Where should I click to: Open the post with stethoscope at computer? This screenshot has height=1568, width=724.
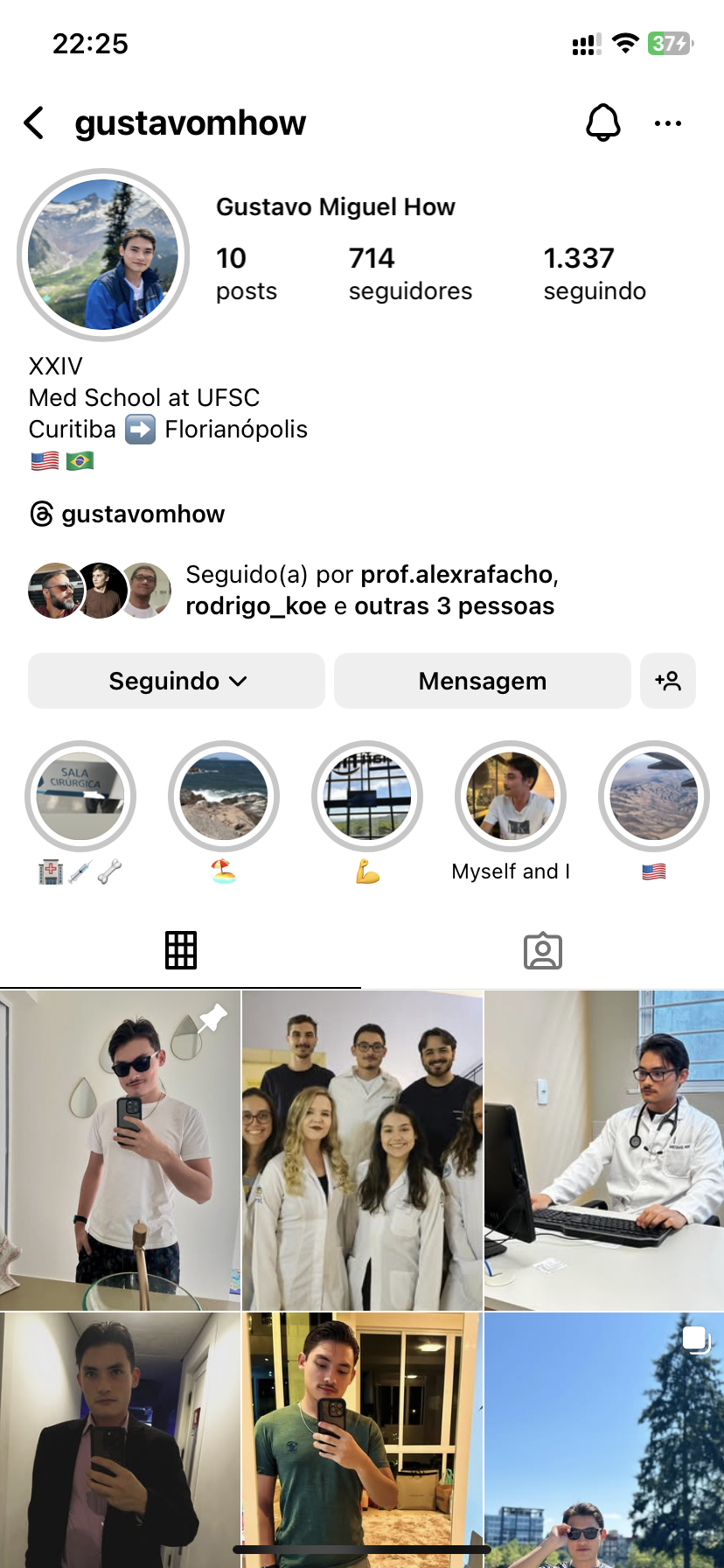[x=604, y=1150]
